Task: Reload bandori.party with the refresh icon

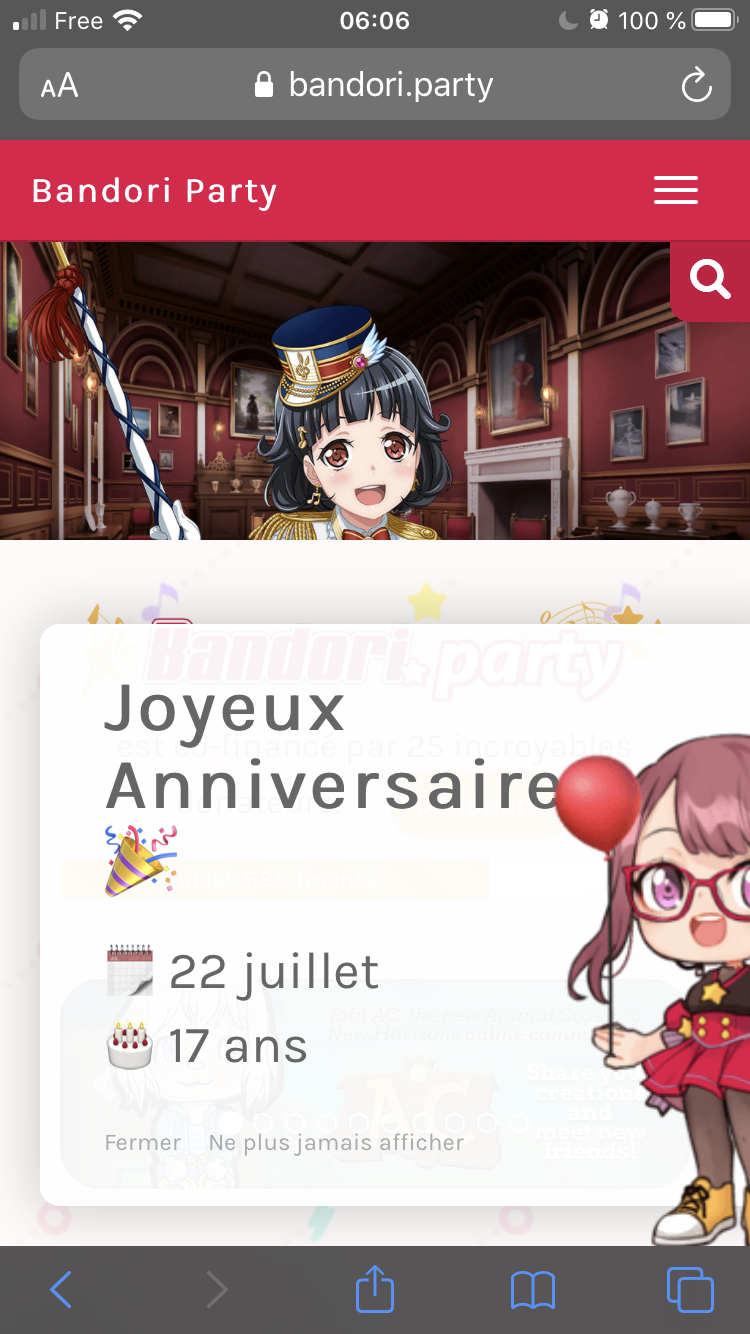Action: pos(696,85)
